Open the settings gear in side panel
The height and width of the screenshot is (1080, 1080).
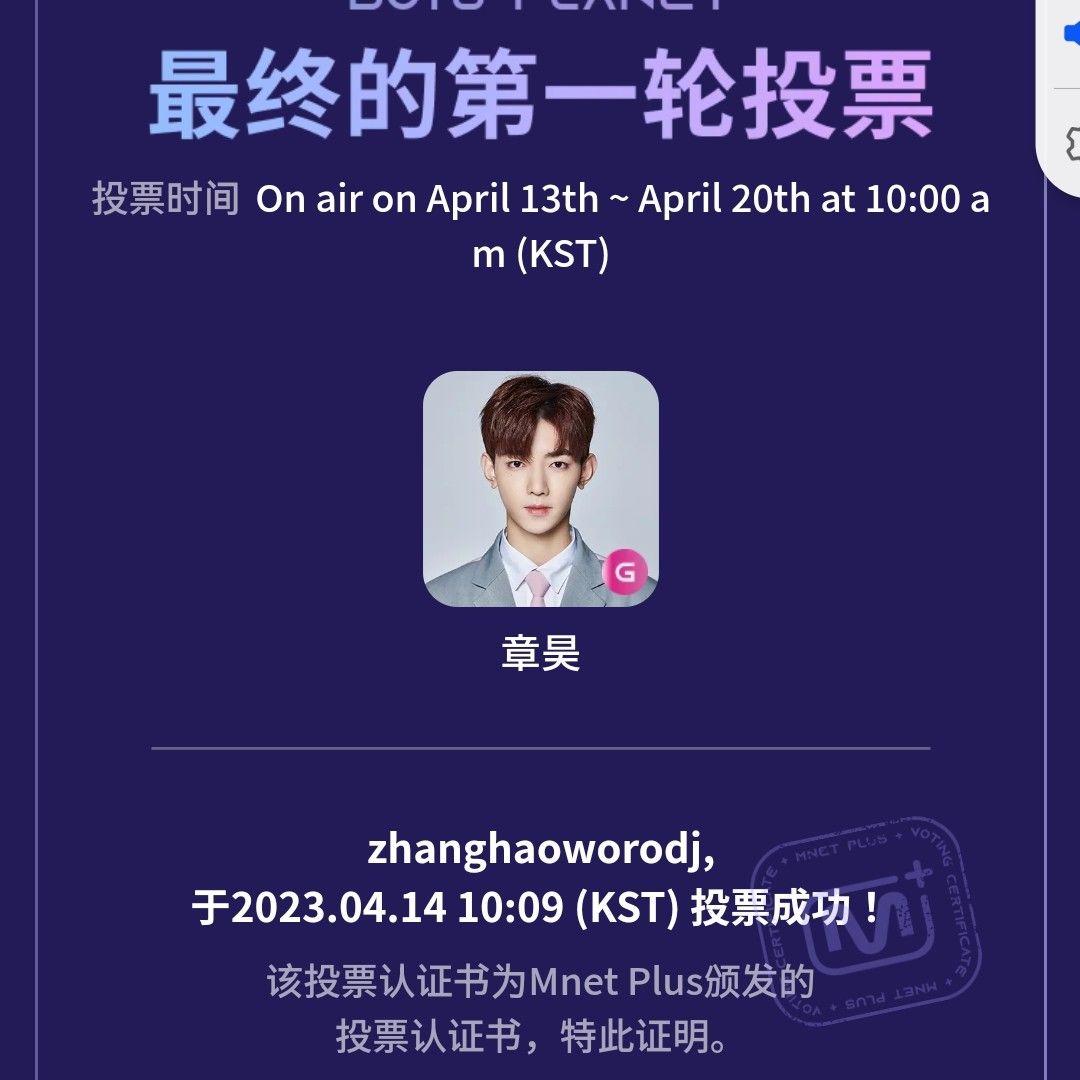[1071, 145]
